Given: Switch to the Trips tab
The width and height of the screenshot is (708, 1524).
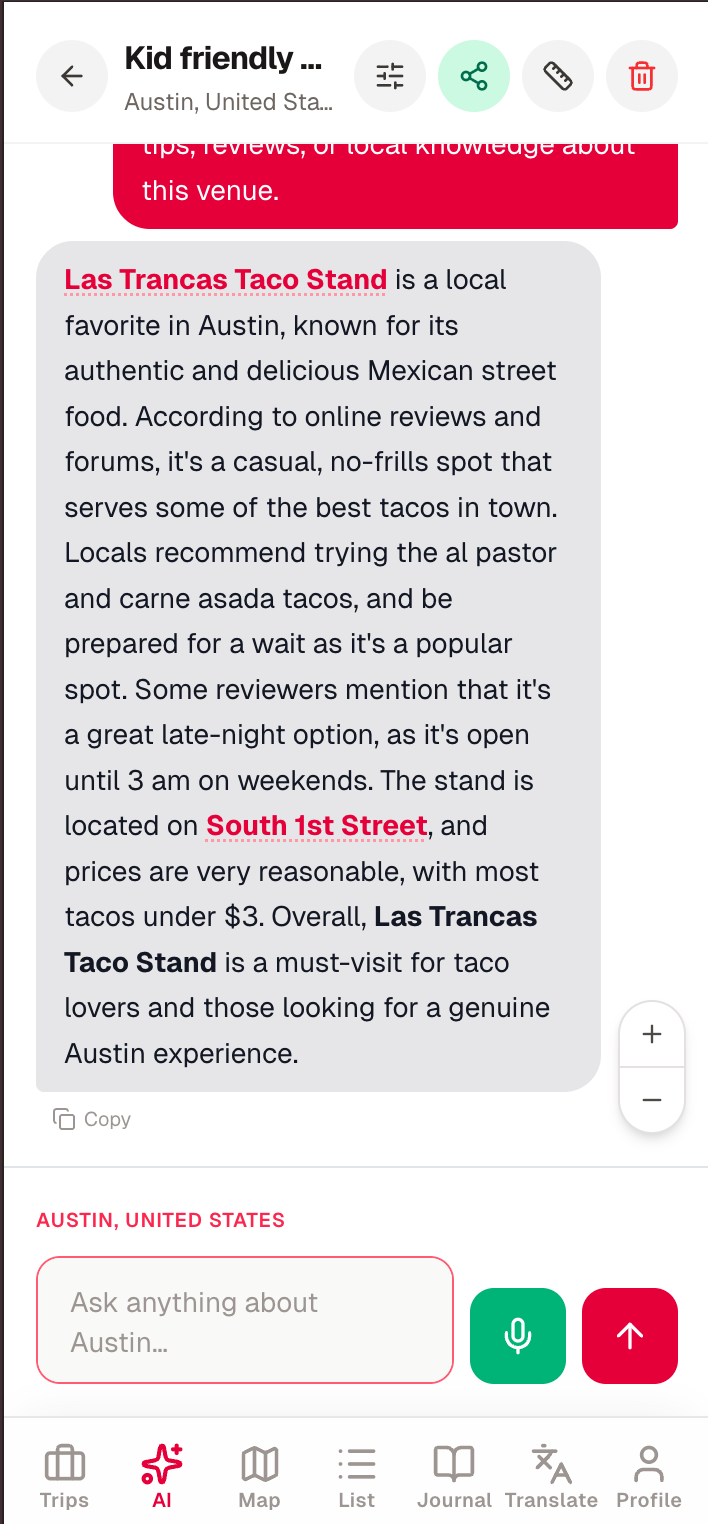Looking at the screenshot, I should pos(65,1476).
